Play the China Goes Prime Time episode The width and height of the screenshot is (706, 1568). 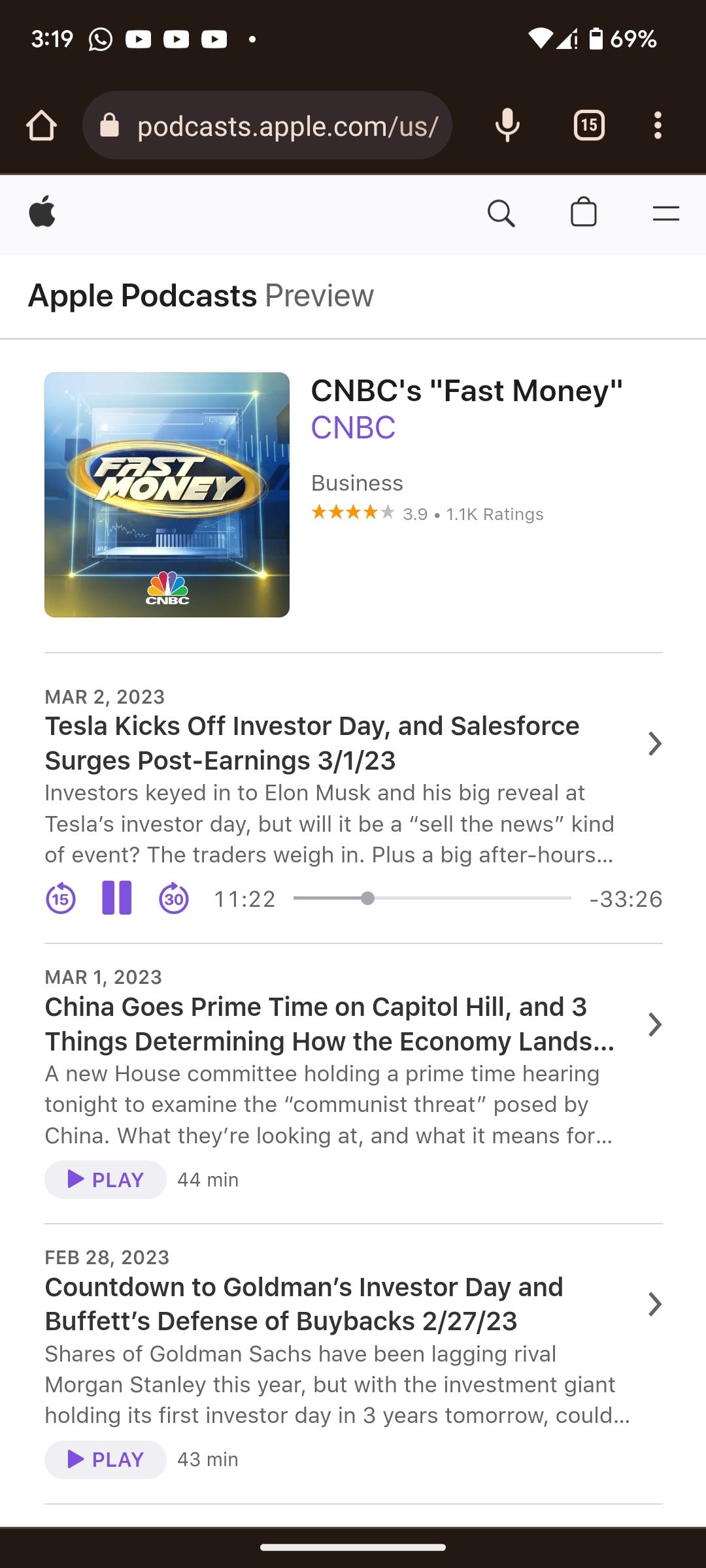pyautogui.click(x=104, y=1179)
